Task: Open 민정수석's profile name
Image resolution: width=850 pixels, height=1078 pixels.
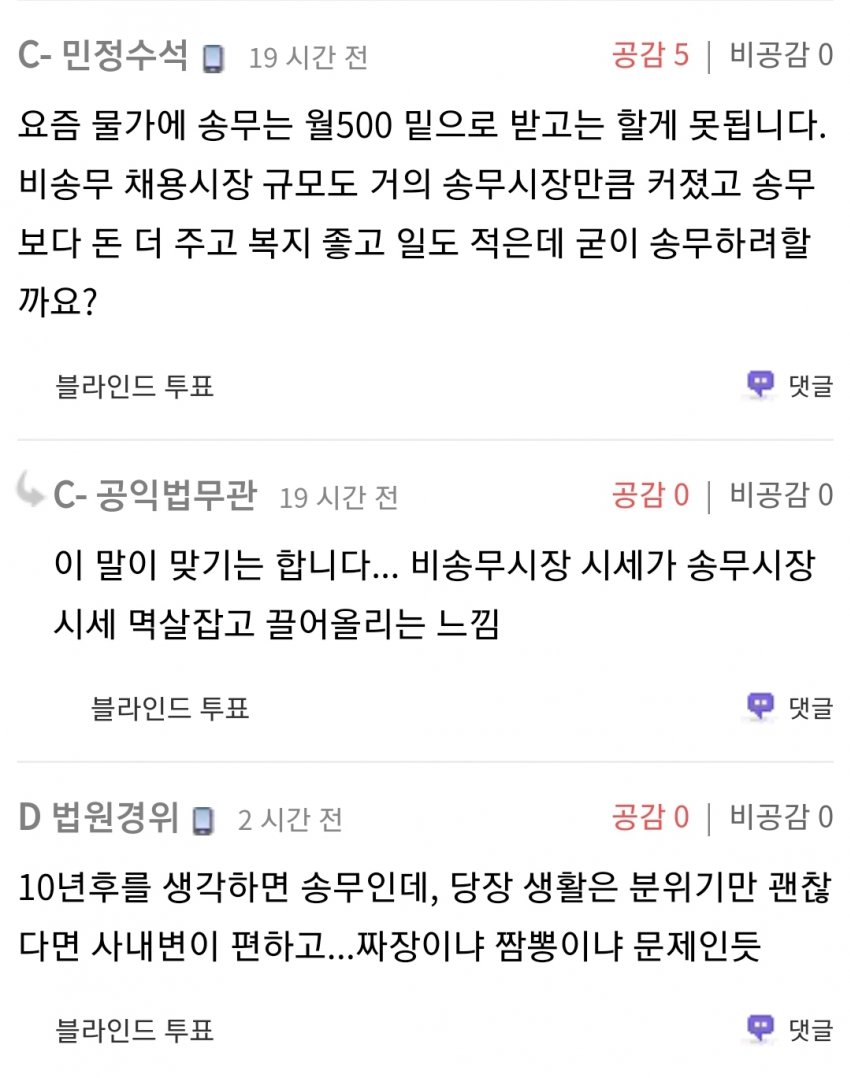Action: tap(124, 56)
